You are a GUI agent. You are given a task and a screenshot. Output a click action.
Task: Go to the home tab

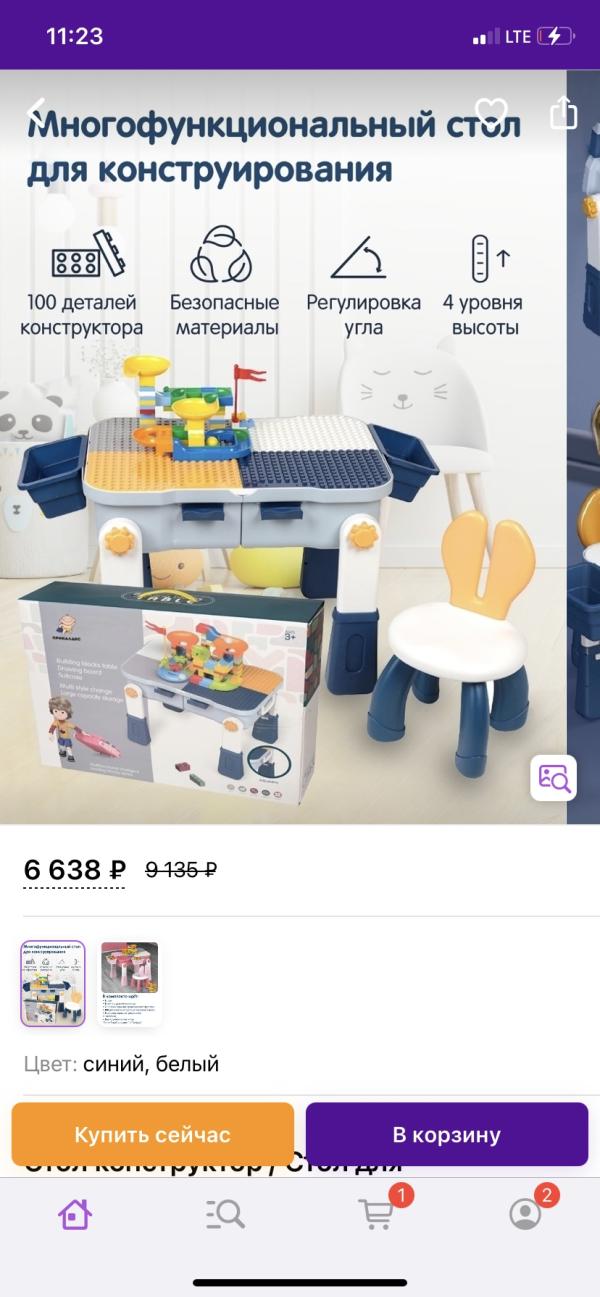click(x=75, y=1214)
